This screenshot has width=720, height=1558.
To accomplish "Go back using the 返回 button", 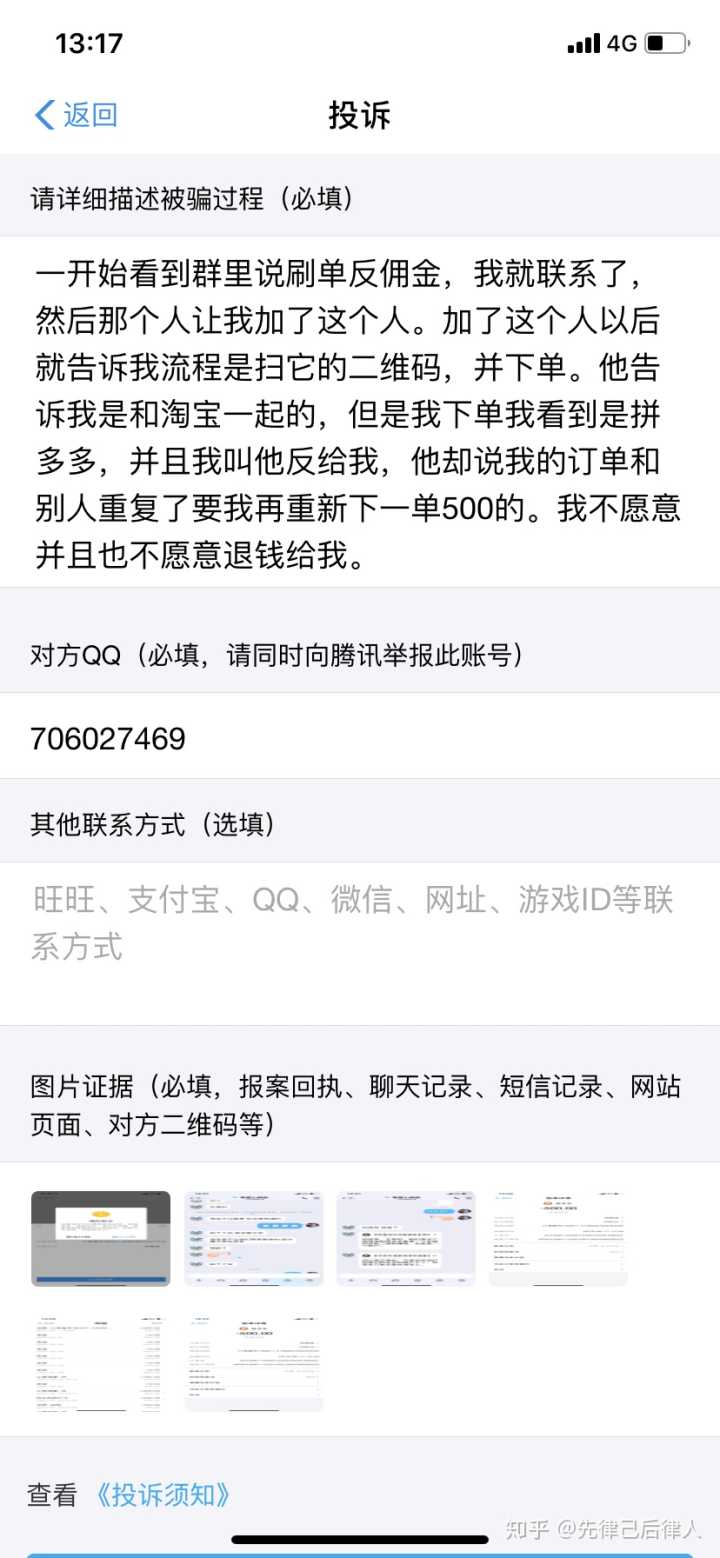I will click(76, 115).
